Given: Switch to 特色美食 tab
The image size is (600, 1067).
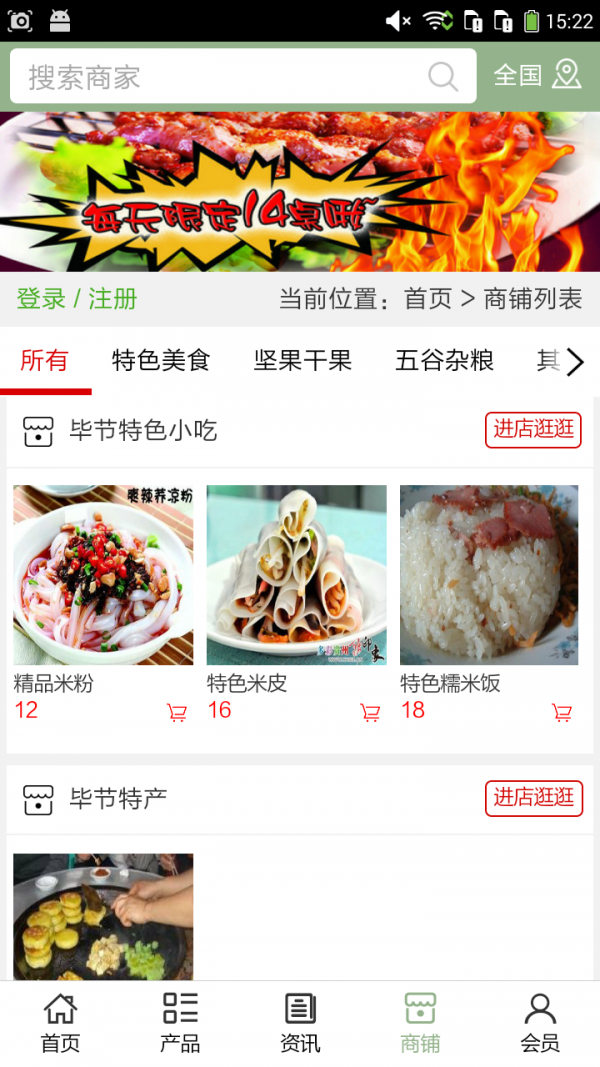Looking at the screenshot, I should [161, 361].
